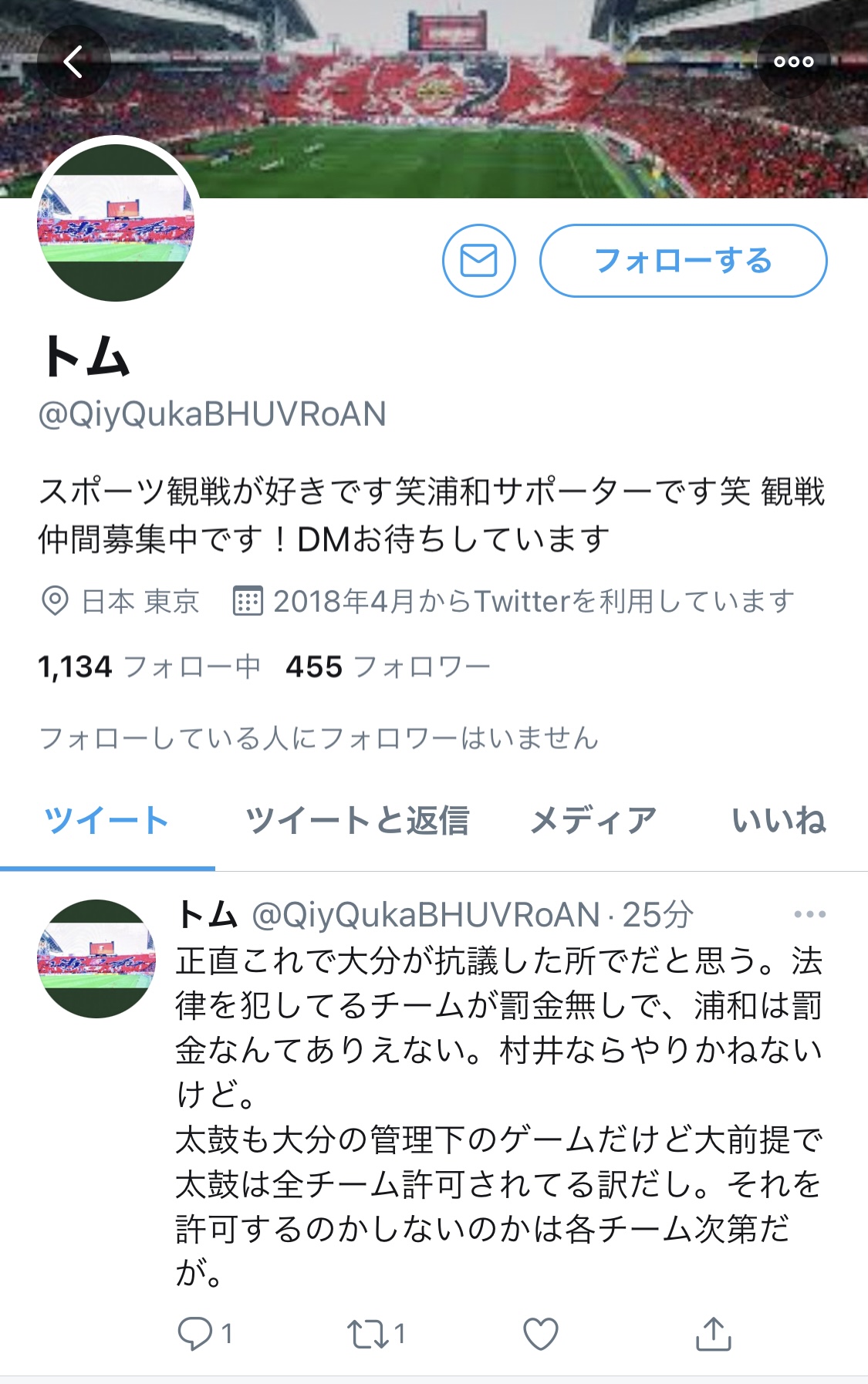Share トム's tweet

tap(713, 1333)
